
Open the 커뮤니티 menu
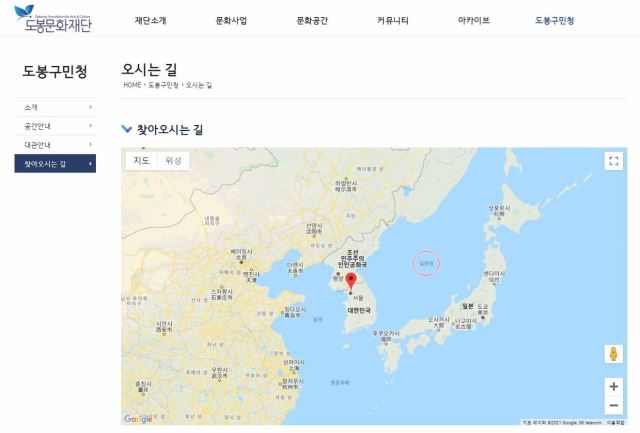coord(392,19)
